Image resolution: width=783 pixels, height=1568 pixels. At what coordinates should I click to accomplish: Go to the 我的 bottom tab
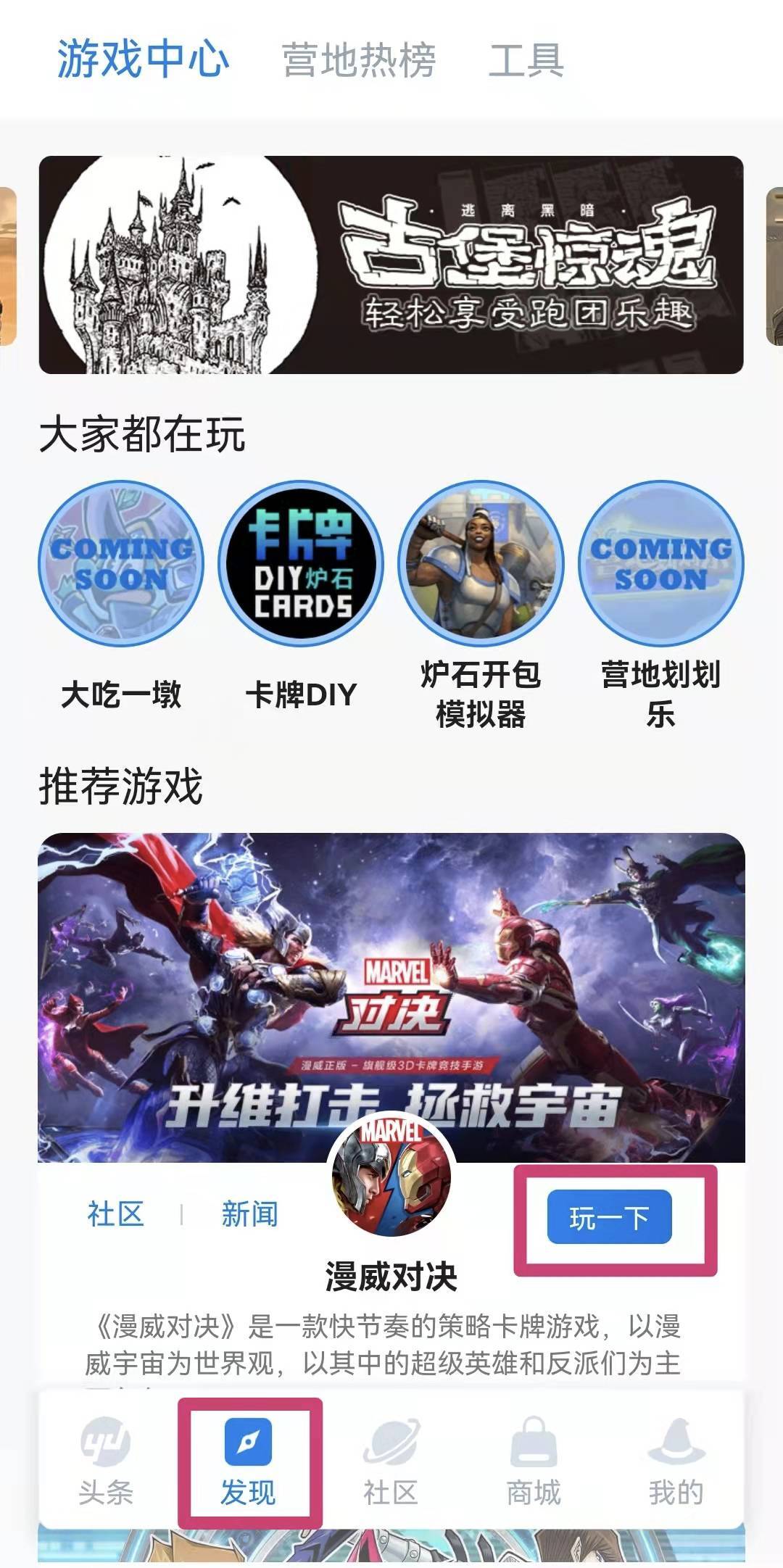click(x=676, y=1459)
